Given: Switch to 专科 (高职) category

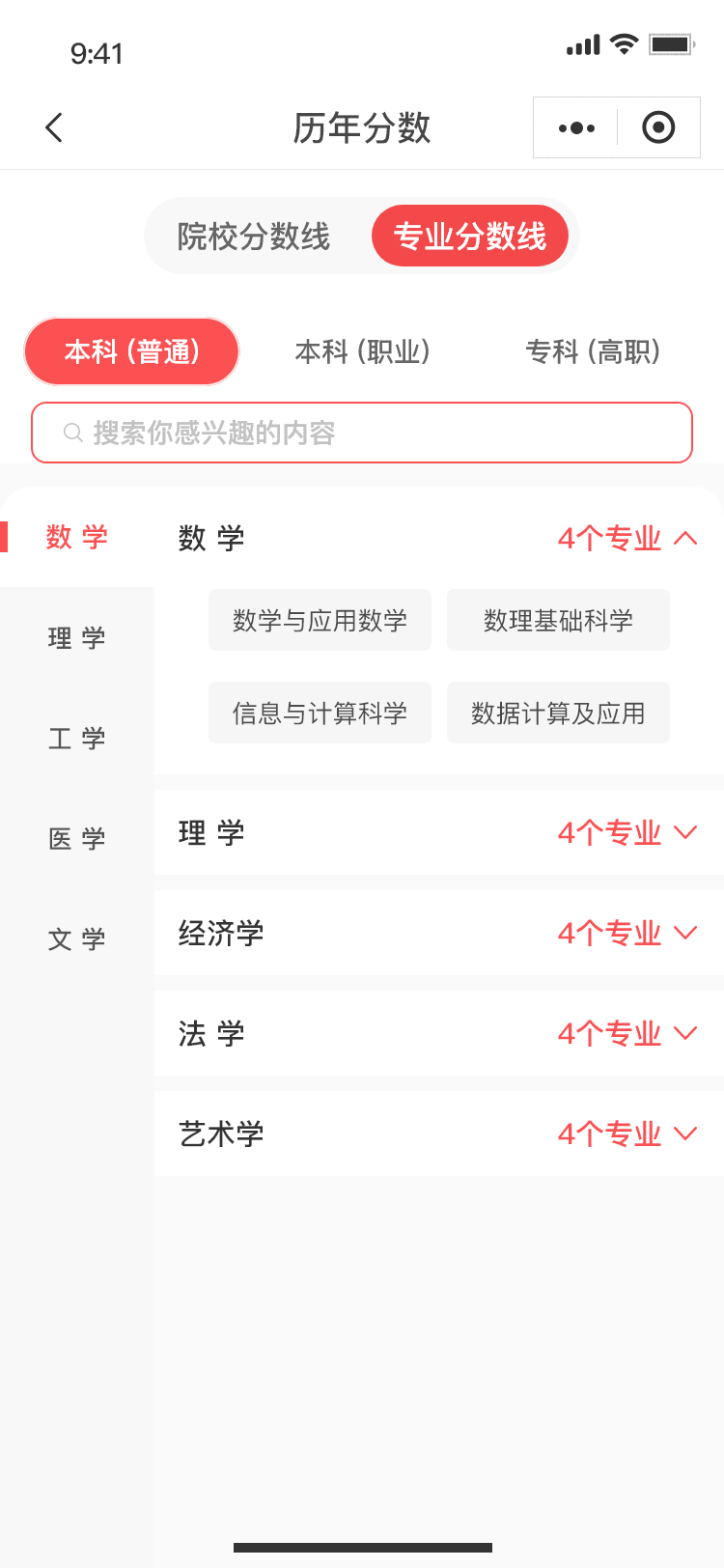Looking at the screenshot, I should (x=593, y=351).
